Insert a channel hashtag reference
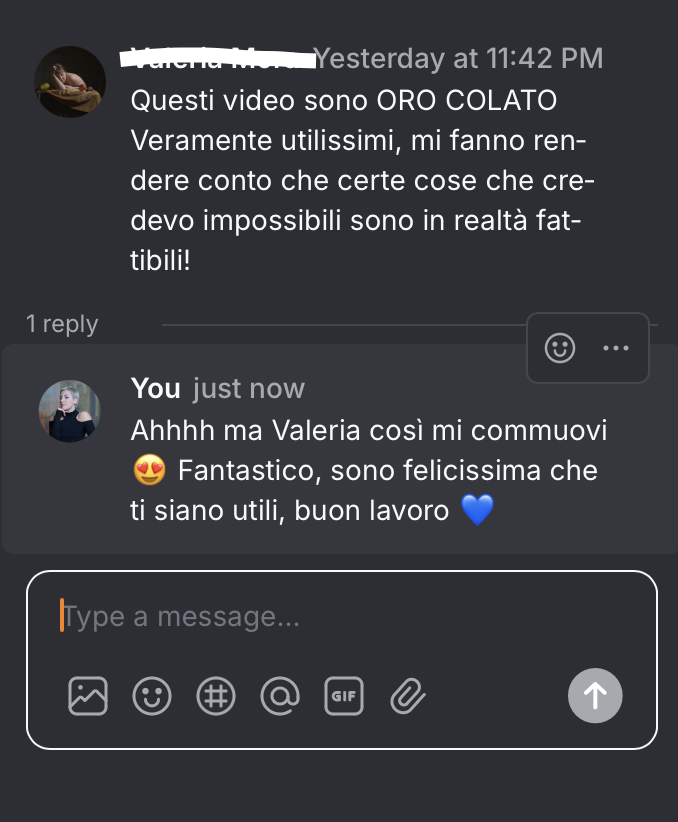This screenshot has height=822, width=678. (x=216, y=696)
